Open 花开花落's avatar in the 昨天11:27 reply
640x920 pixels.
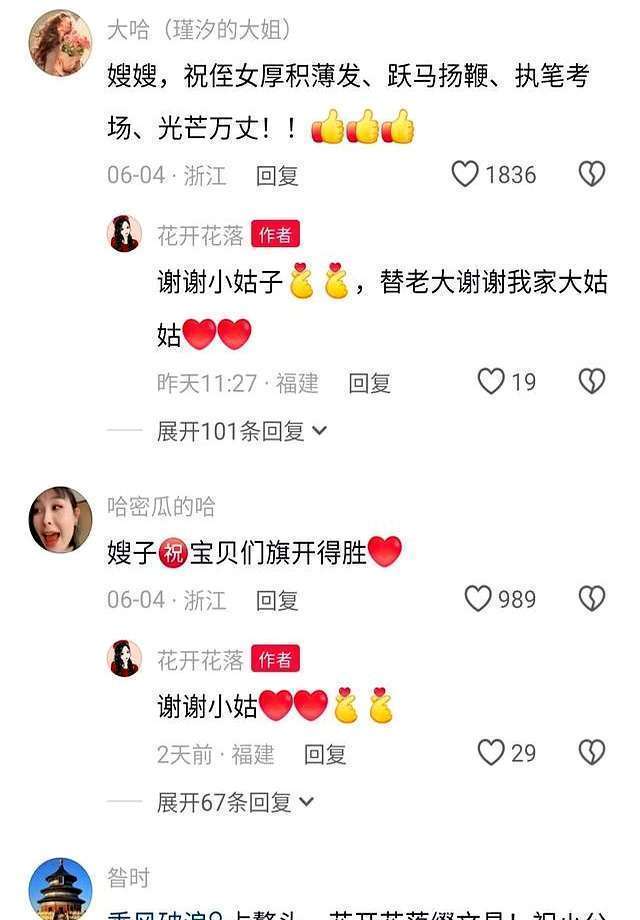point(125,234)
